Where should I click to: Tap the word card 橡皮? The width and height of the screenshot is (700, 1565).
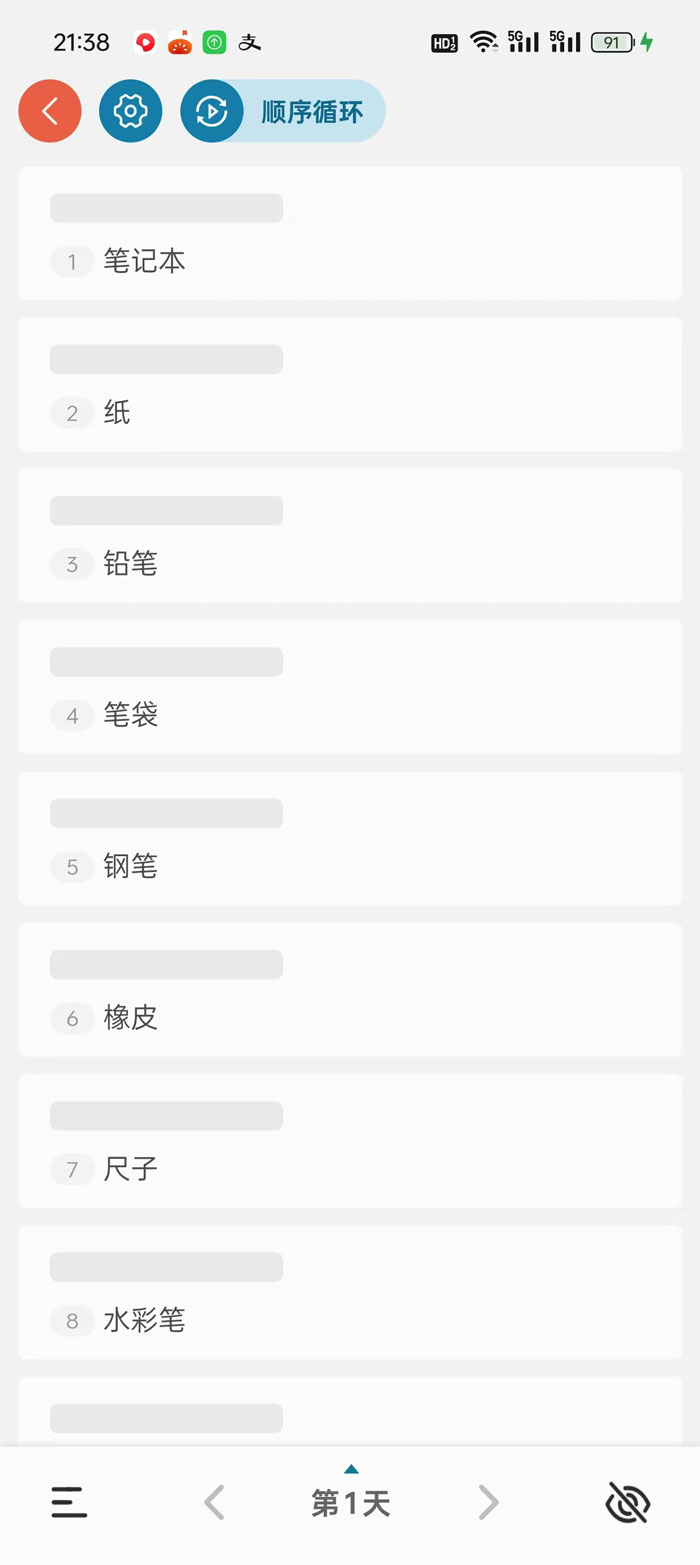click(x=350, y=990)
